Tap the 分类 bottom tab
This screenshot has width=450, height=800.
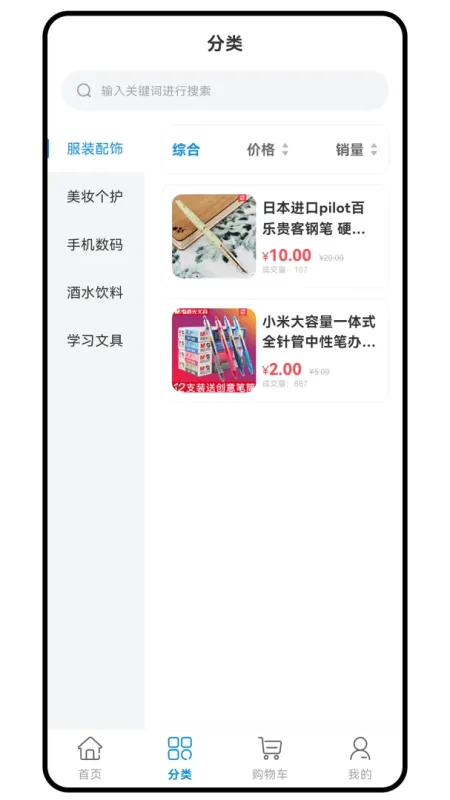tap(180, 758)
